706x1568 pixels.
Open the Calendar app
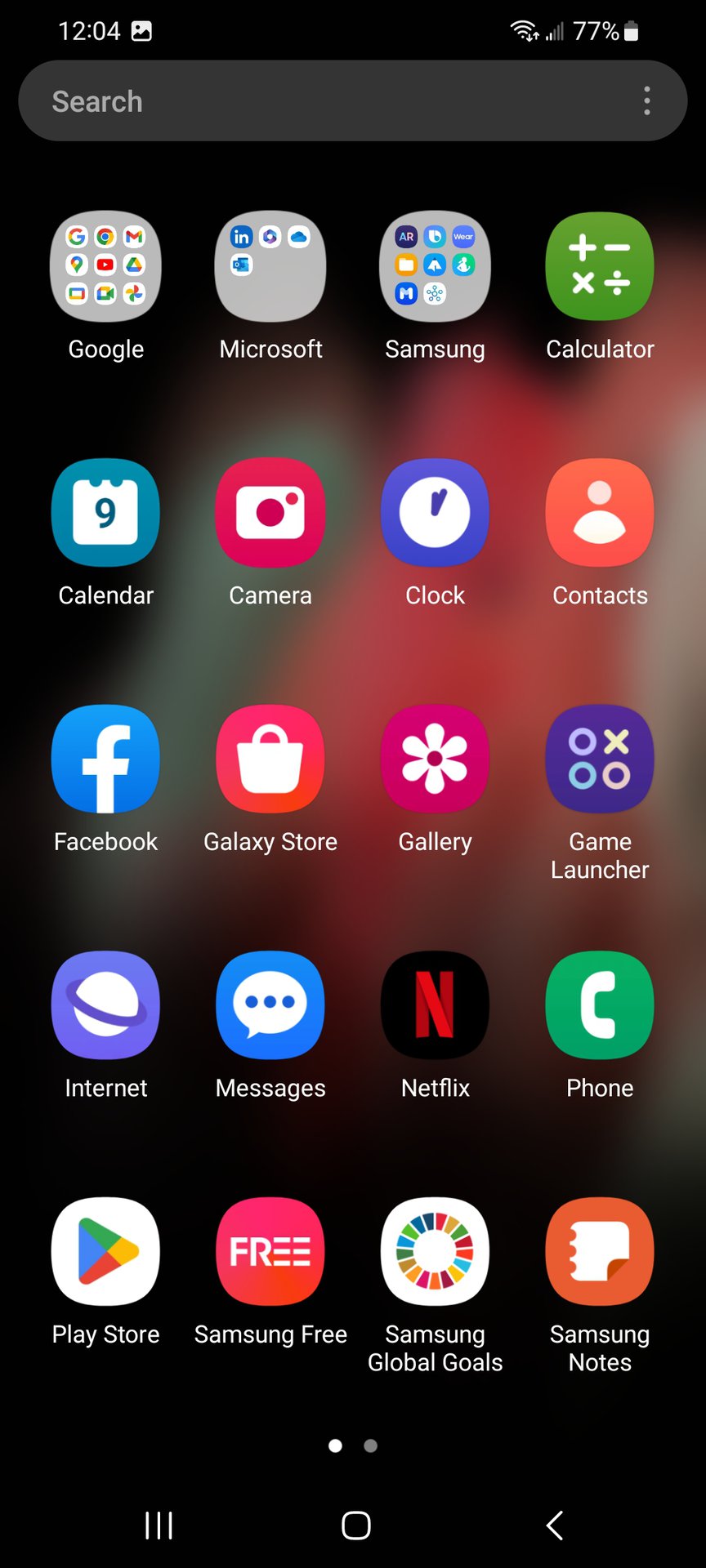pos(105,513)
